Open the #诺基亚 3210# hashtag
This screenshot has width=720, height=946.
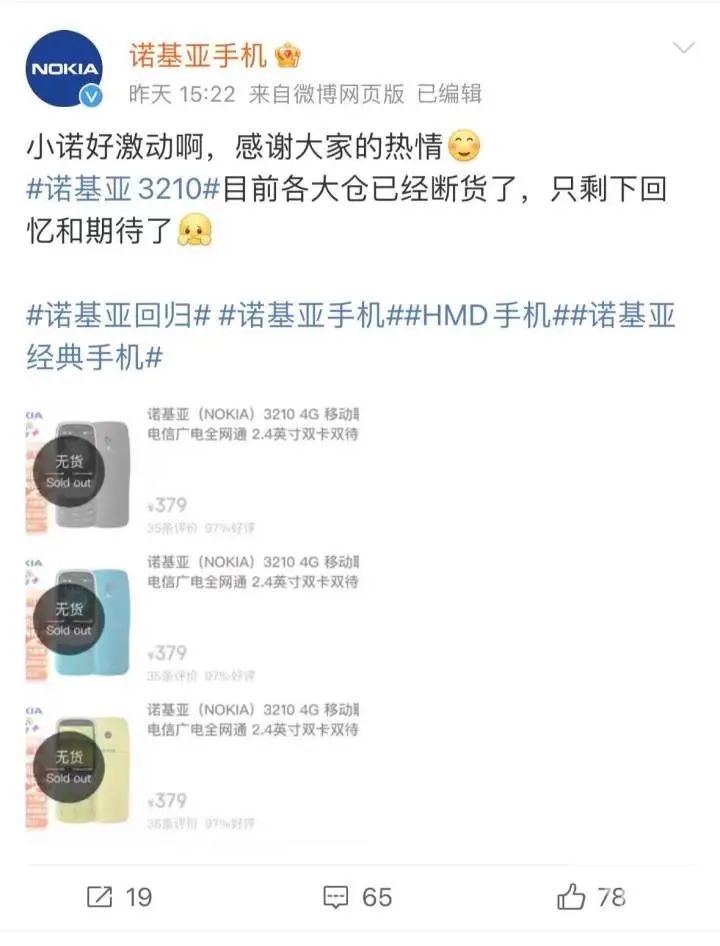click(122, 191)
